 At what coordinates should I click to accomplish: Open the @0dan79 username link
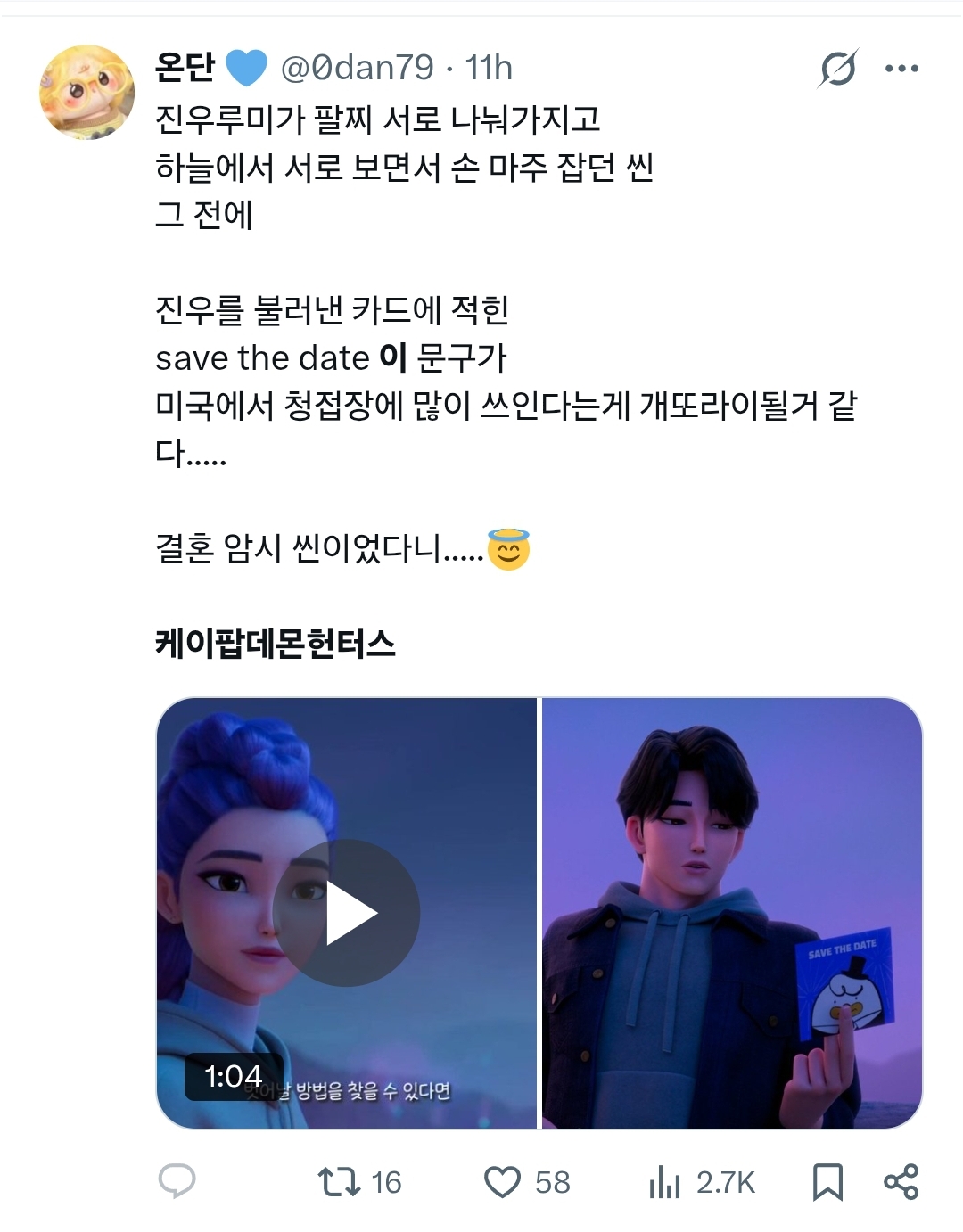coord(357,68)
